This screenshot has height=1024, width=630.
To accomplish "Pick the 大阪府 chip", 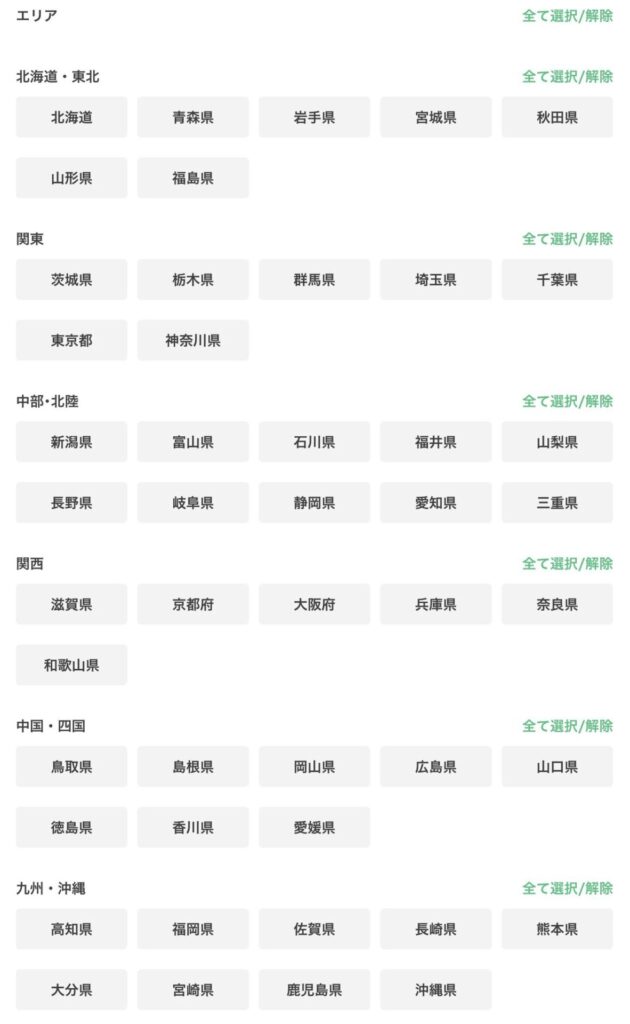I will point(314,604).
